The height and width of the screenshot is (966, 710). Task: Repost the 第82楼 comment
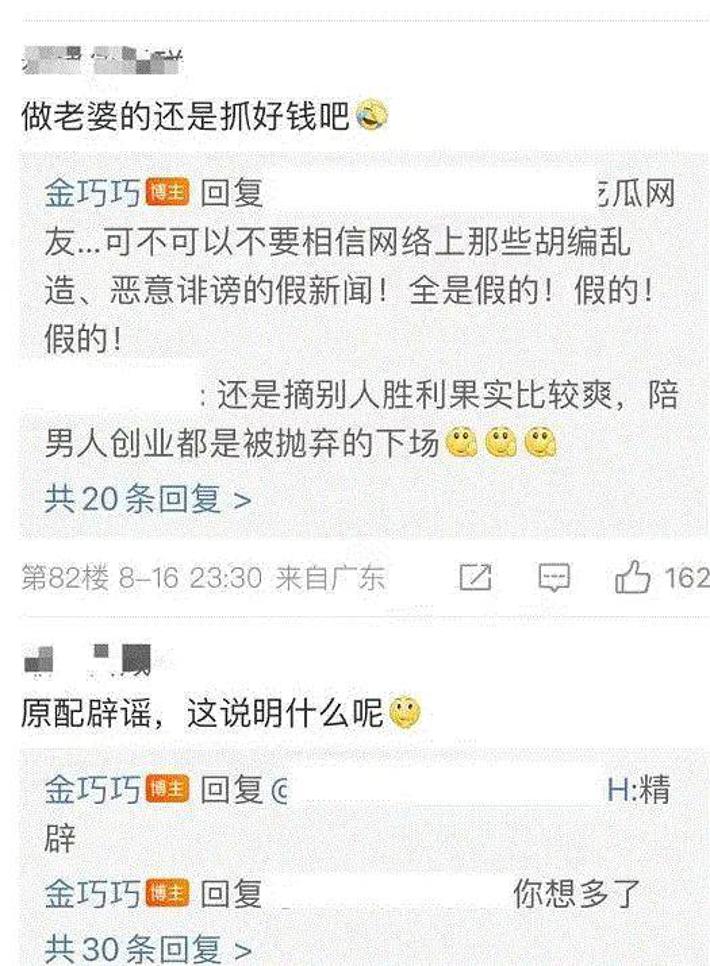click(476, 578)
